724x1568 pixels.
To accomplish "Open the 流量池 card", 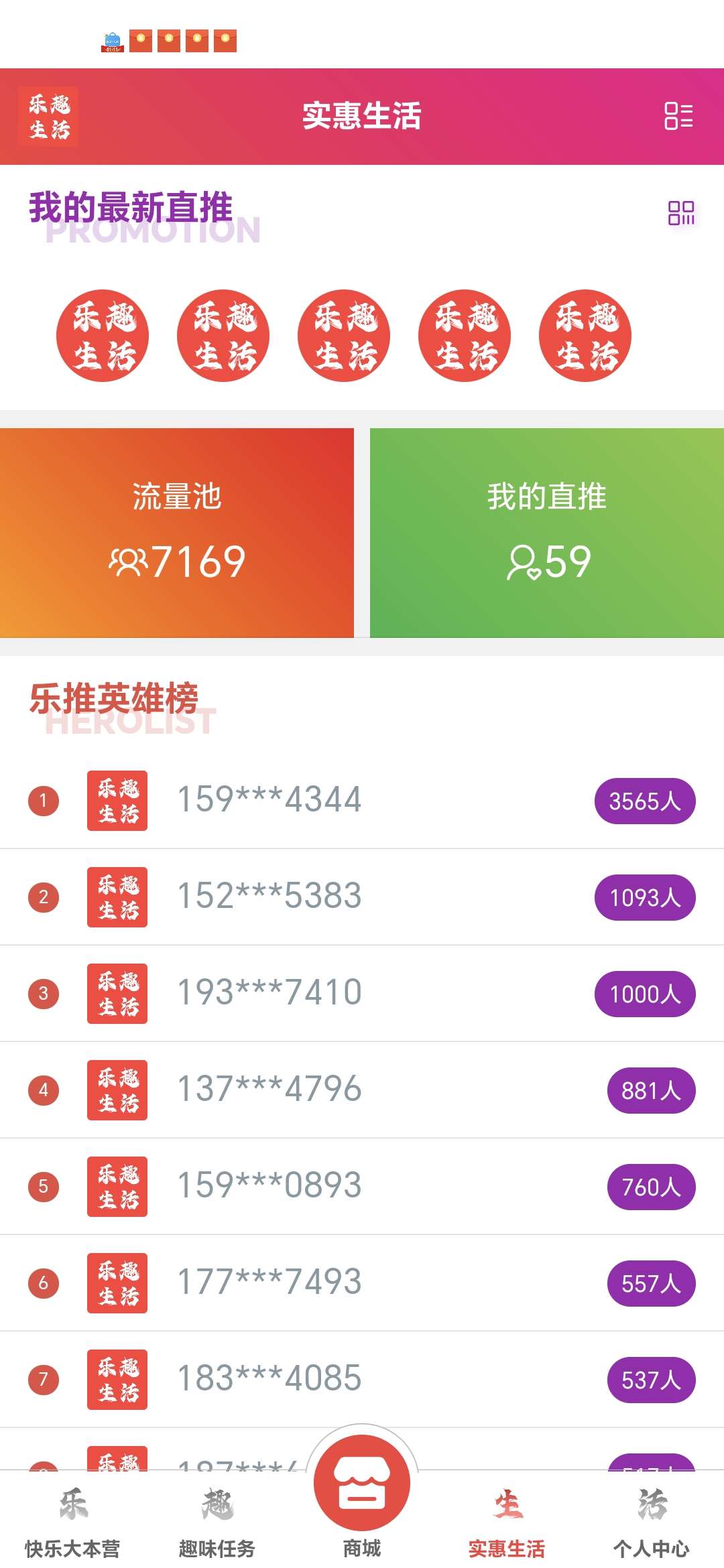I will tap(177, 533).
